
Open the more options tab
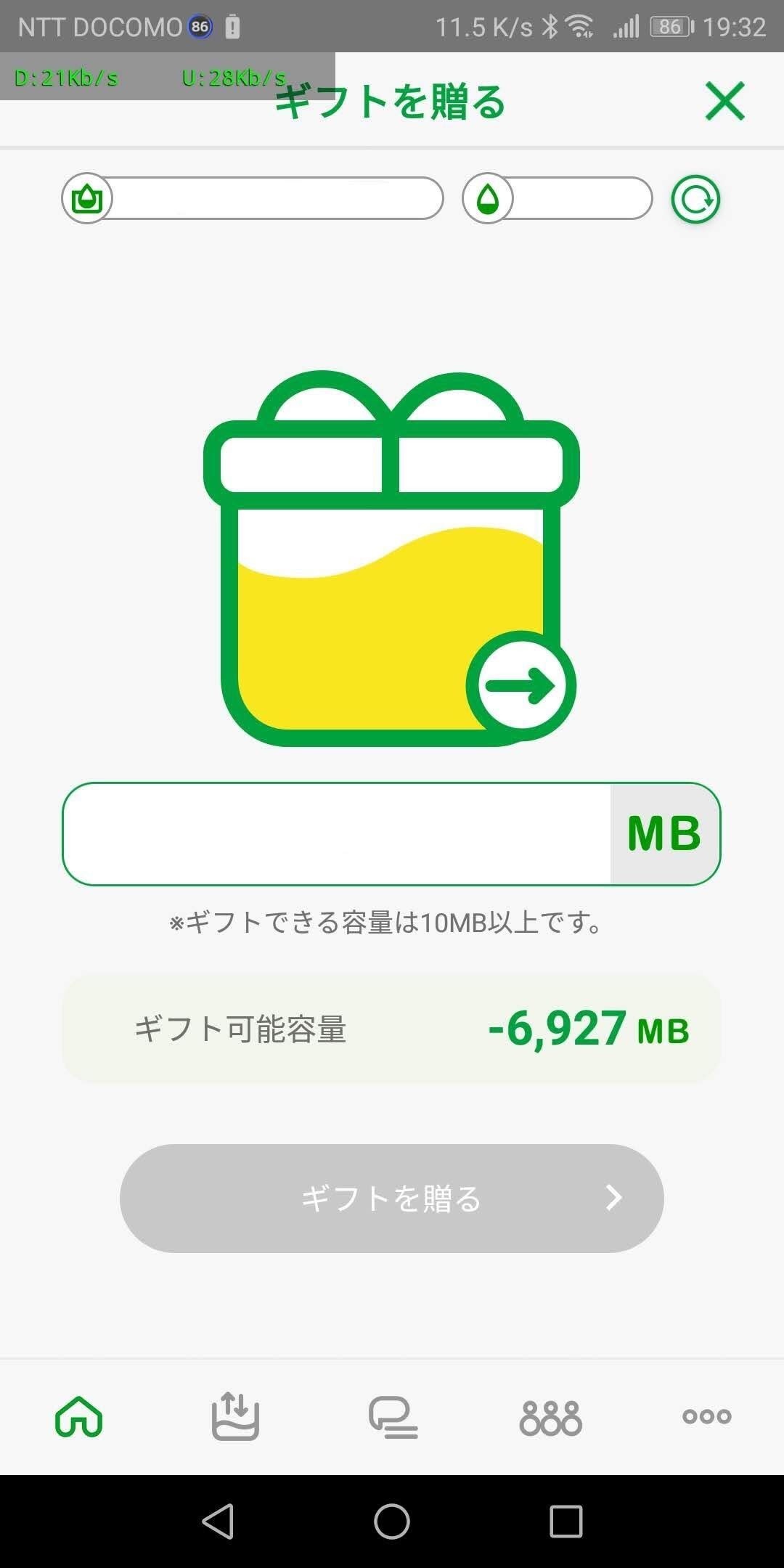pyautogui.click(x=706, y=1416)
